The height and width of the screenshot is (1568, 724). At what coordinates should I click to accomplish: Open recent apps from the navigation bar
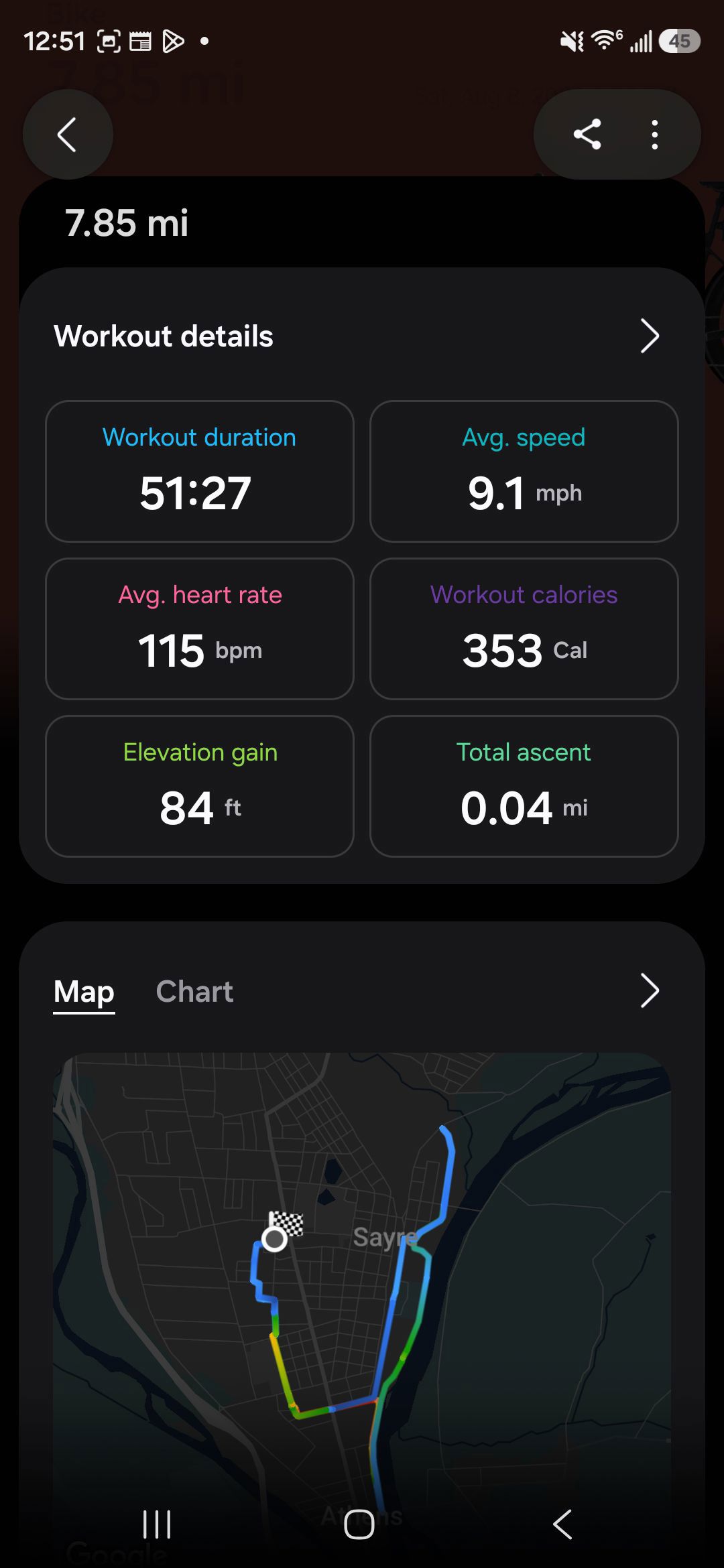(x=158, y=1524)
